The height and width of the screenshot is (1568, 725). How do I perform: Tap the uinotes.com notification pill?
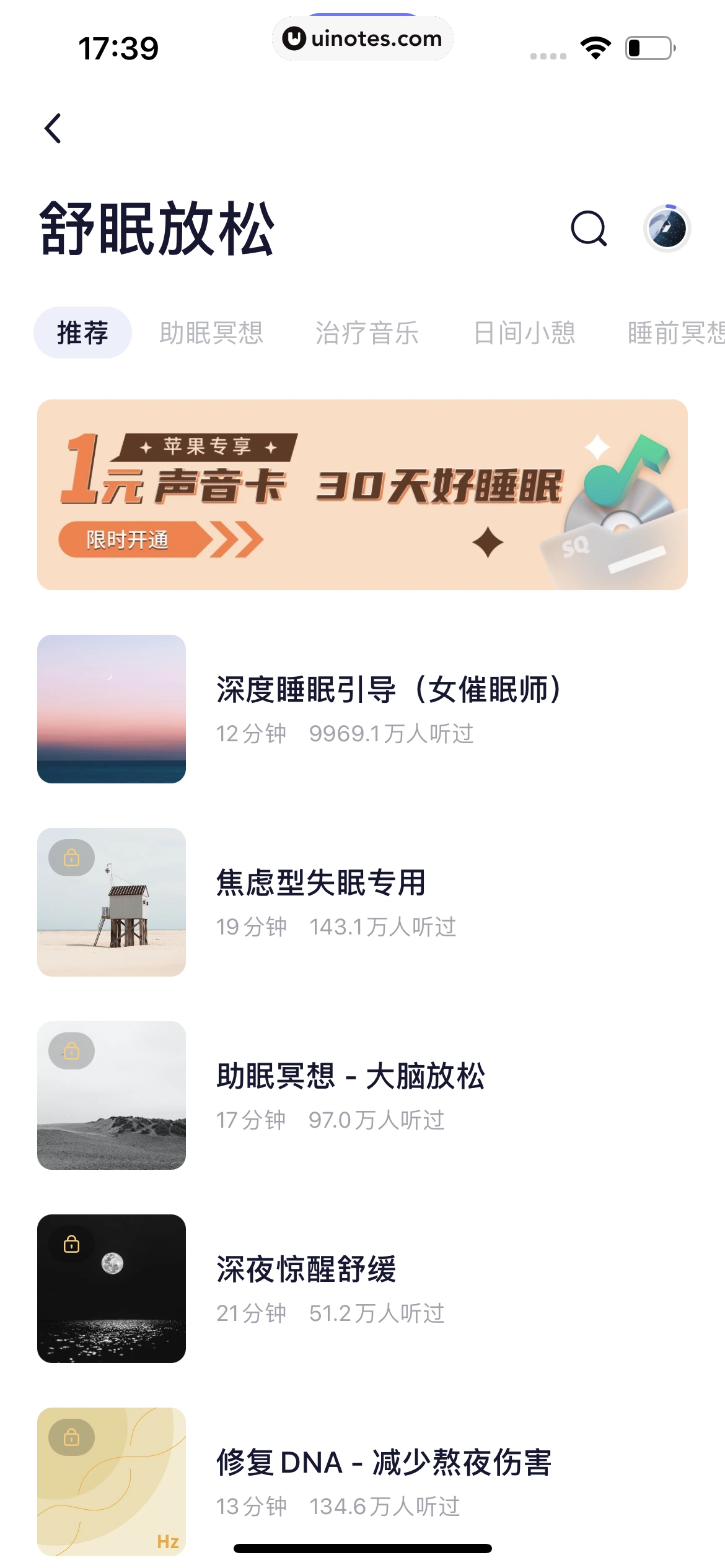point(362,38)
